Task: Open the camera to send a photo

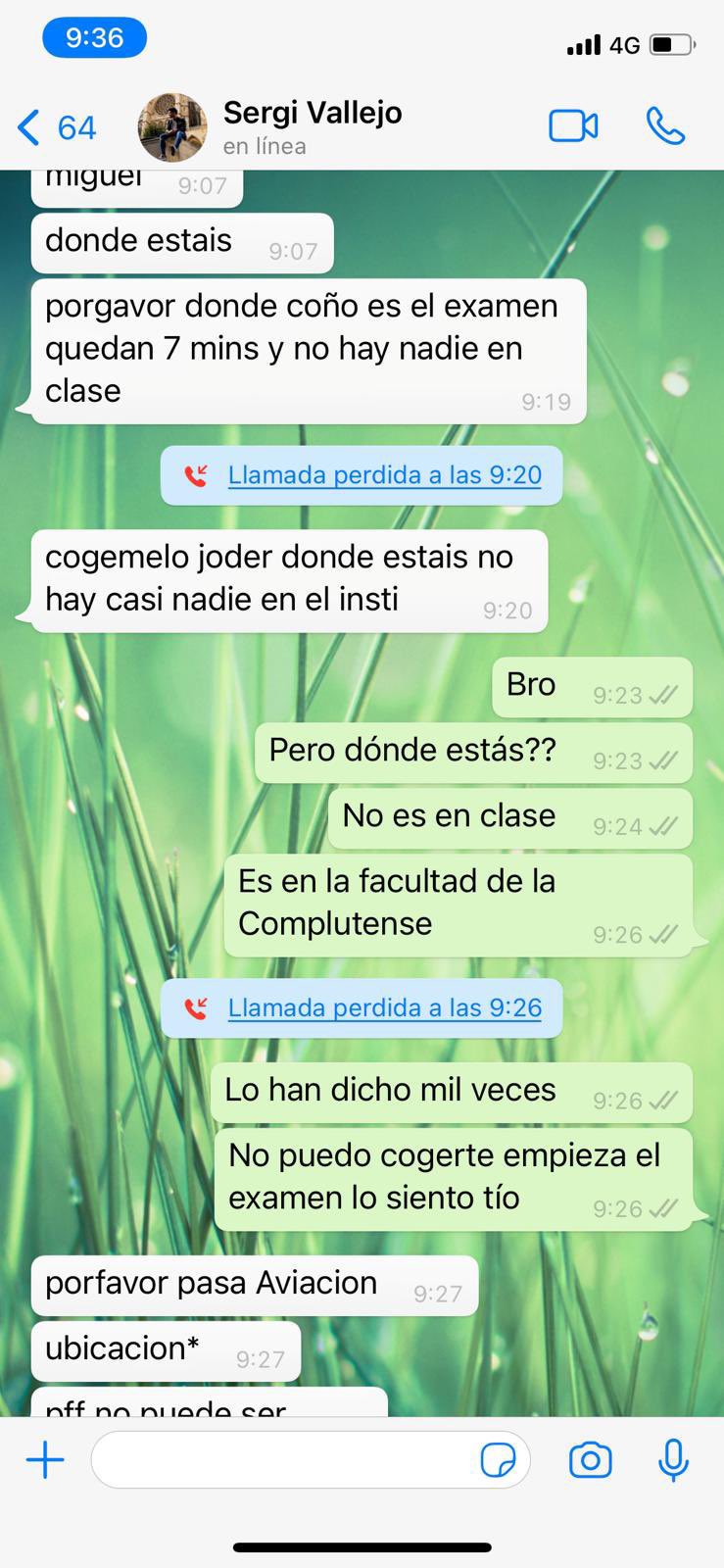Action: click(590, 1460)
